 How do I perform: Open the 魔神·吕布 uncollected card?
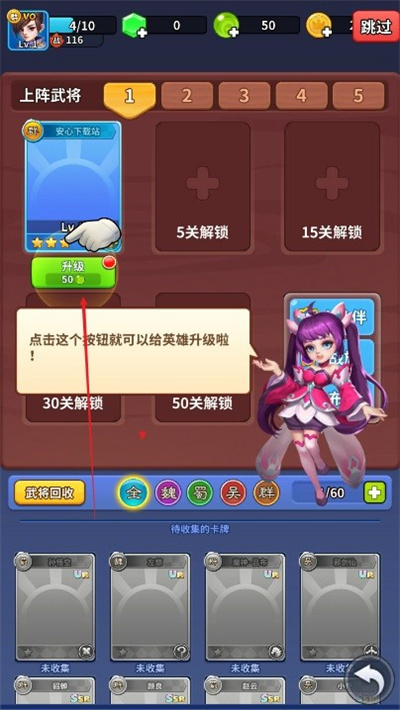pyautogui.click(x=245, y=607)
